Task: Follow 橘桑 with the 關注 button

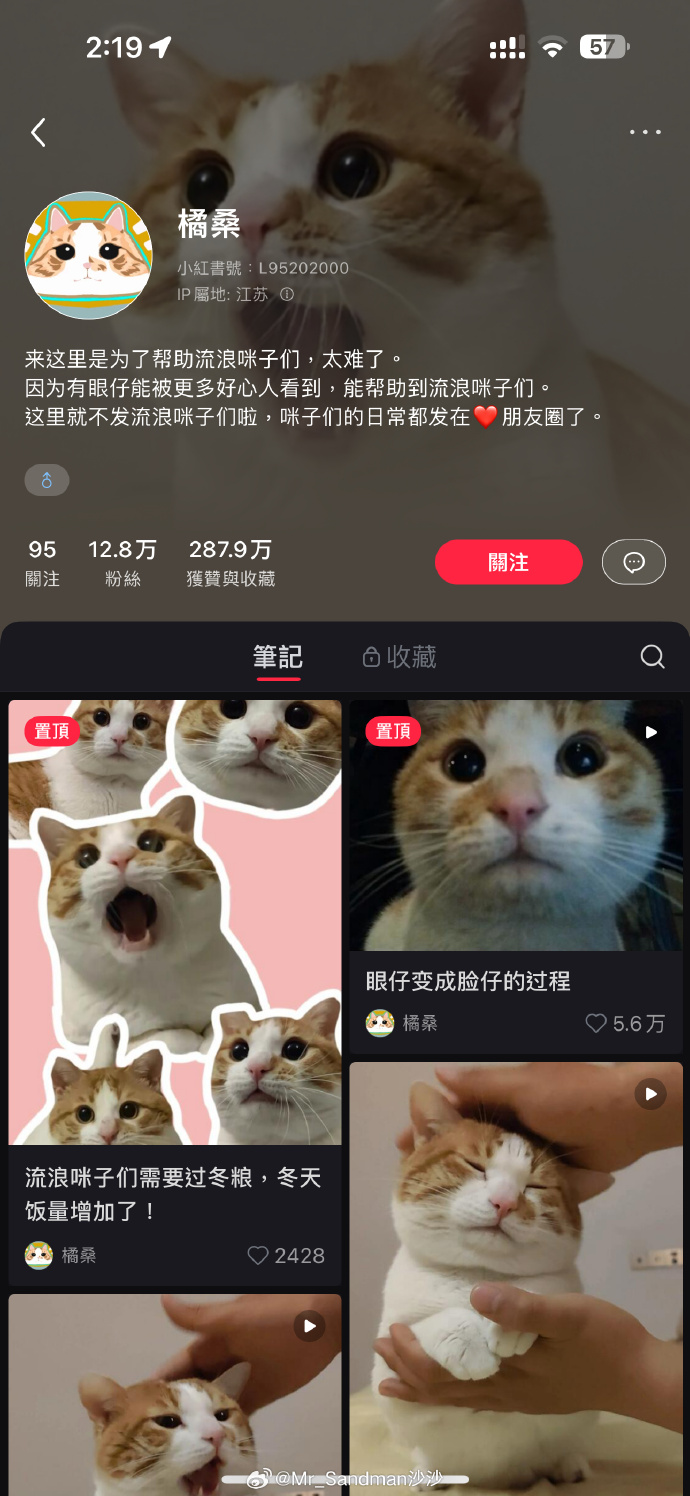Action: pos(508,562)
